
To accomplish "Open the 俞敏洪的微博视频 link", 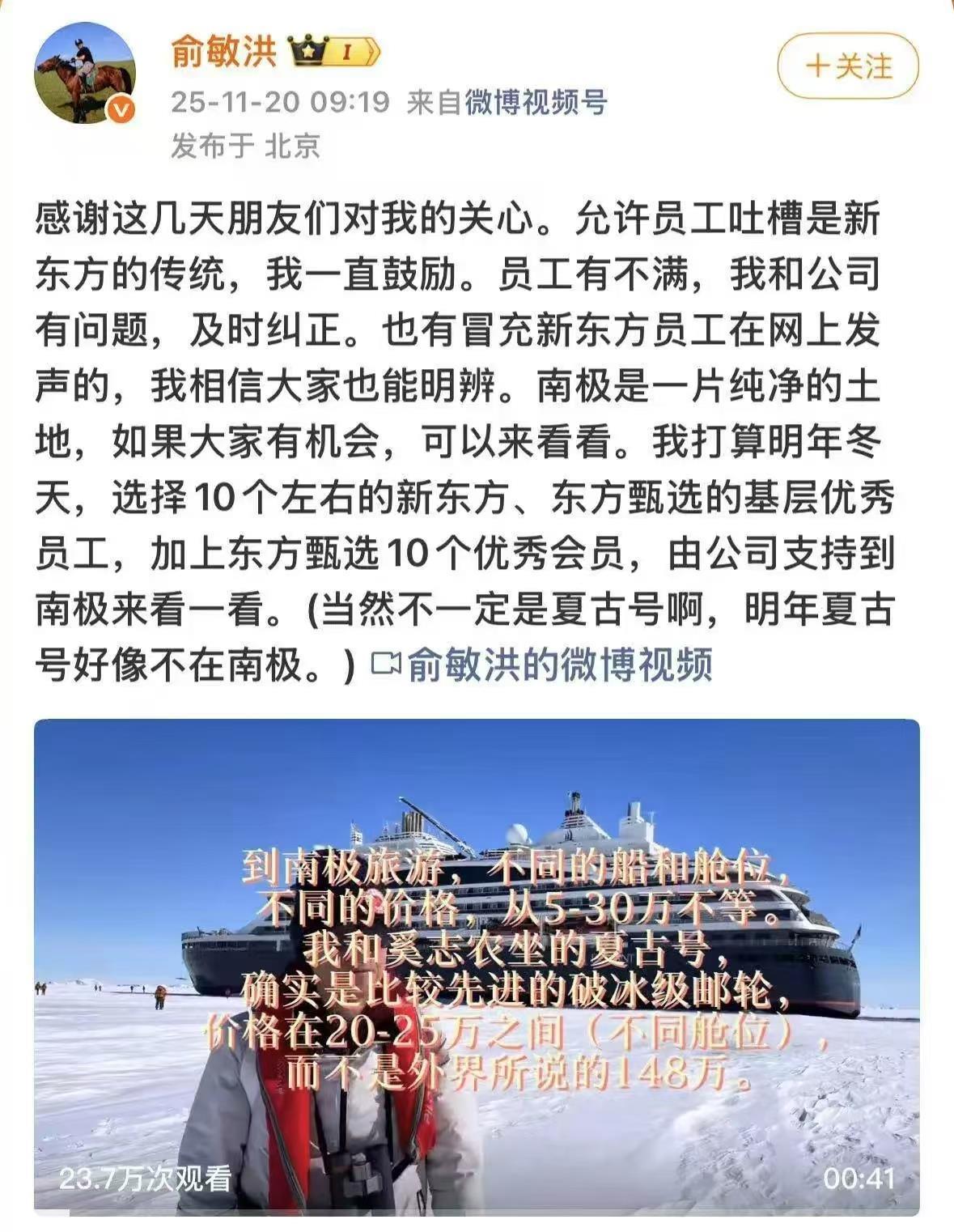I will click(543, 665).
